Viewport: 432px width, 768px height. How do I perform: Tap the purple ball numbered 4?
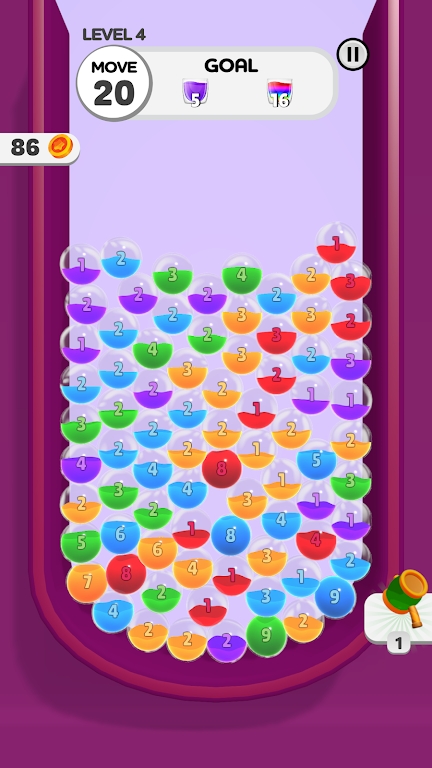pos(81,463)
